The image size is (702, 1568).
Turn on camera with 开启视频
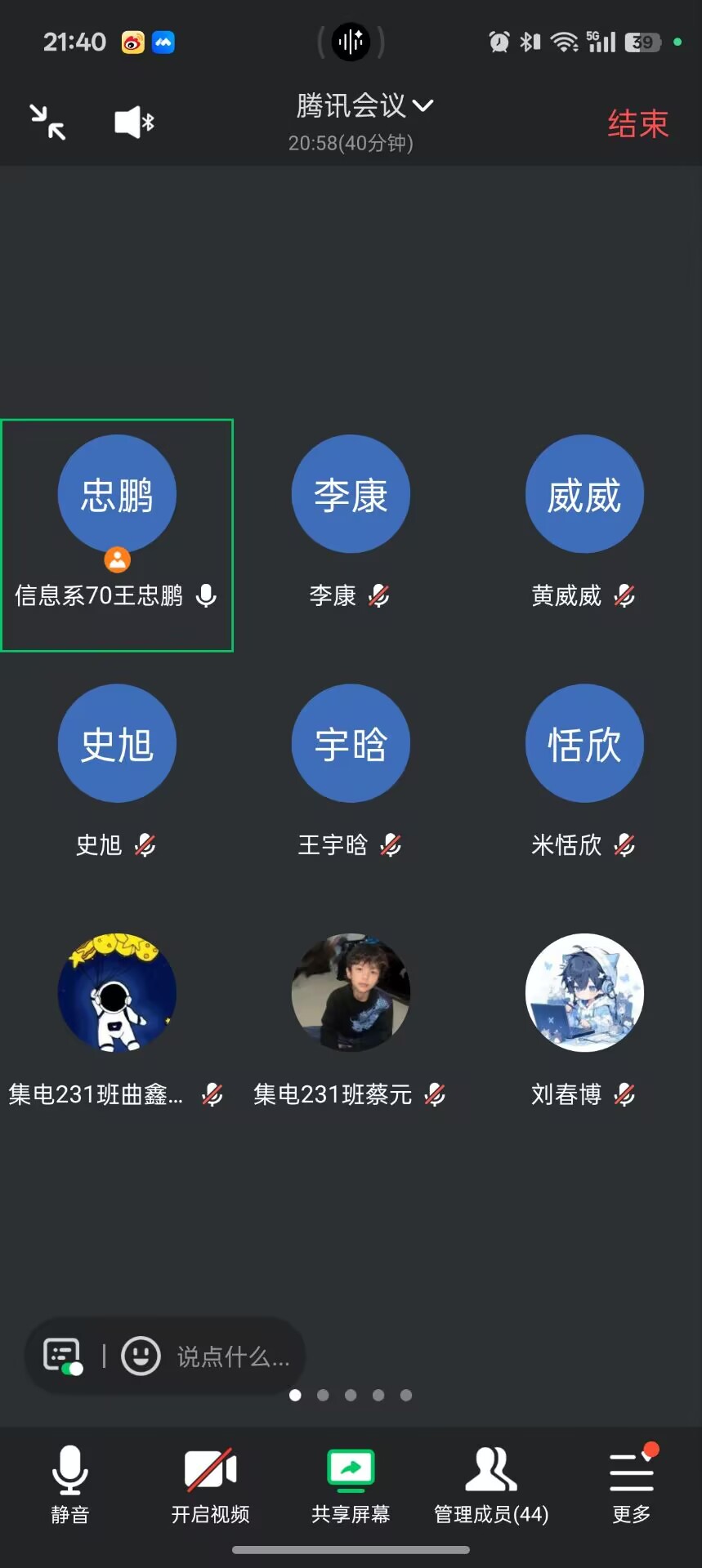(210, 1484)
